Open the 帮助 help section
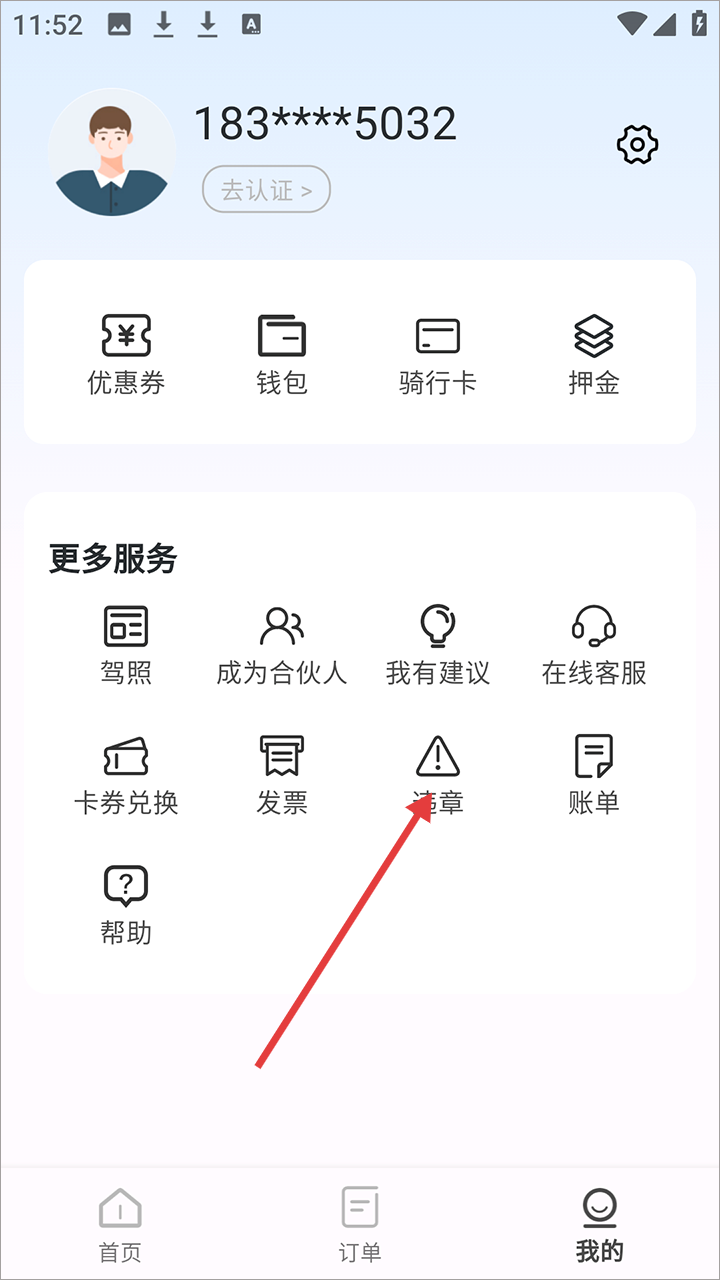The width and height of the screenshot is (720, 1280). (x=126, y=905)
